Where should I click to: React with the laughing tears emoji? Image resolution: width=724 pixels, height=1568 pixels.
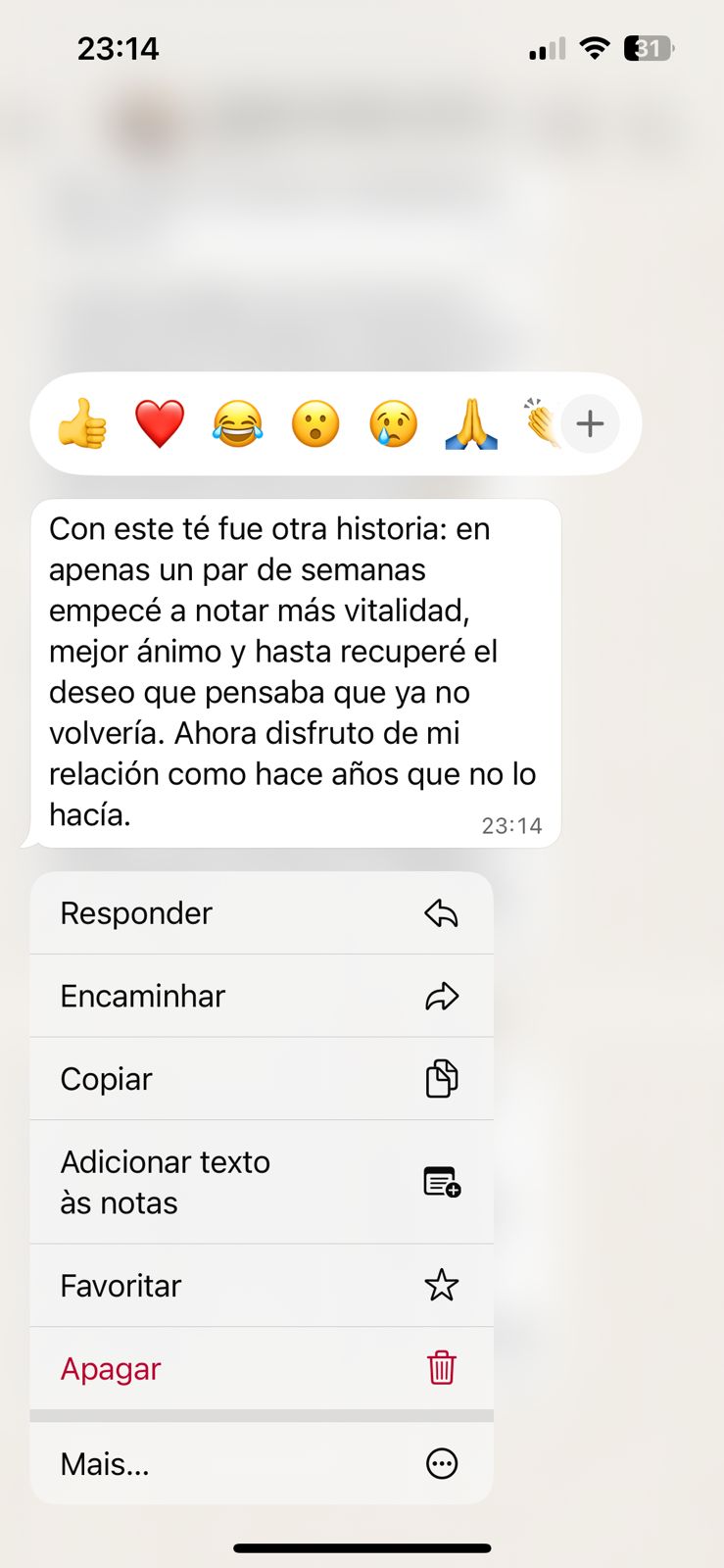click(238, 423)
